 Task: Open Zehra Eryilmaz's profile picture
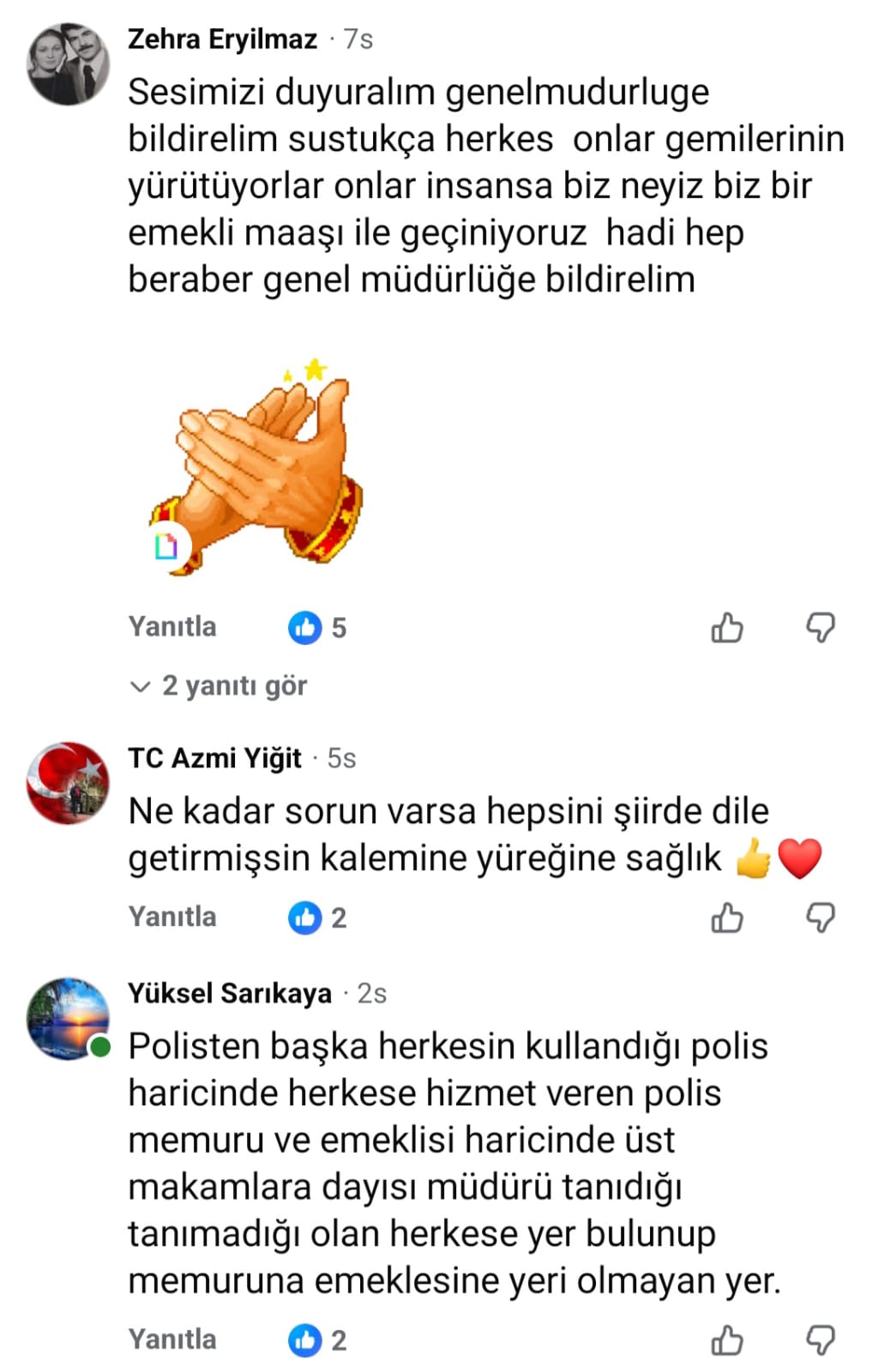(x=69, y=65)
